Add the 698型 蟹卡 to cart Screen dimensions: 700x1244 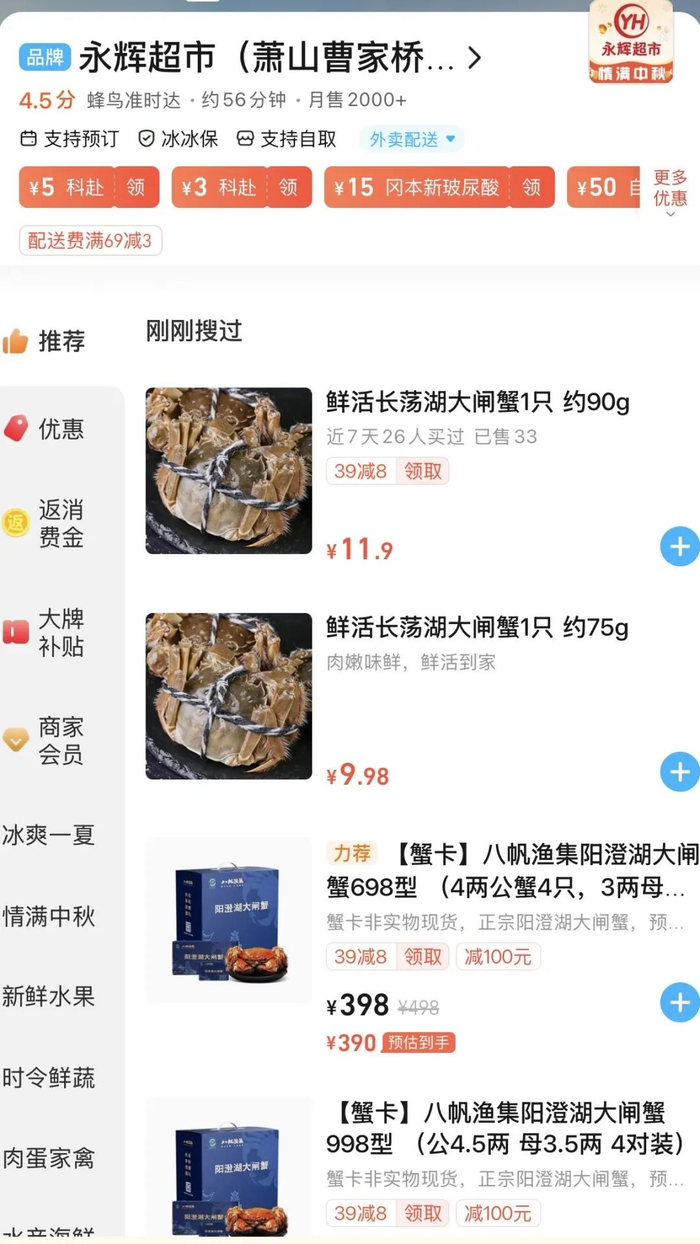pos(679,1002)
